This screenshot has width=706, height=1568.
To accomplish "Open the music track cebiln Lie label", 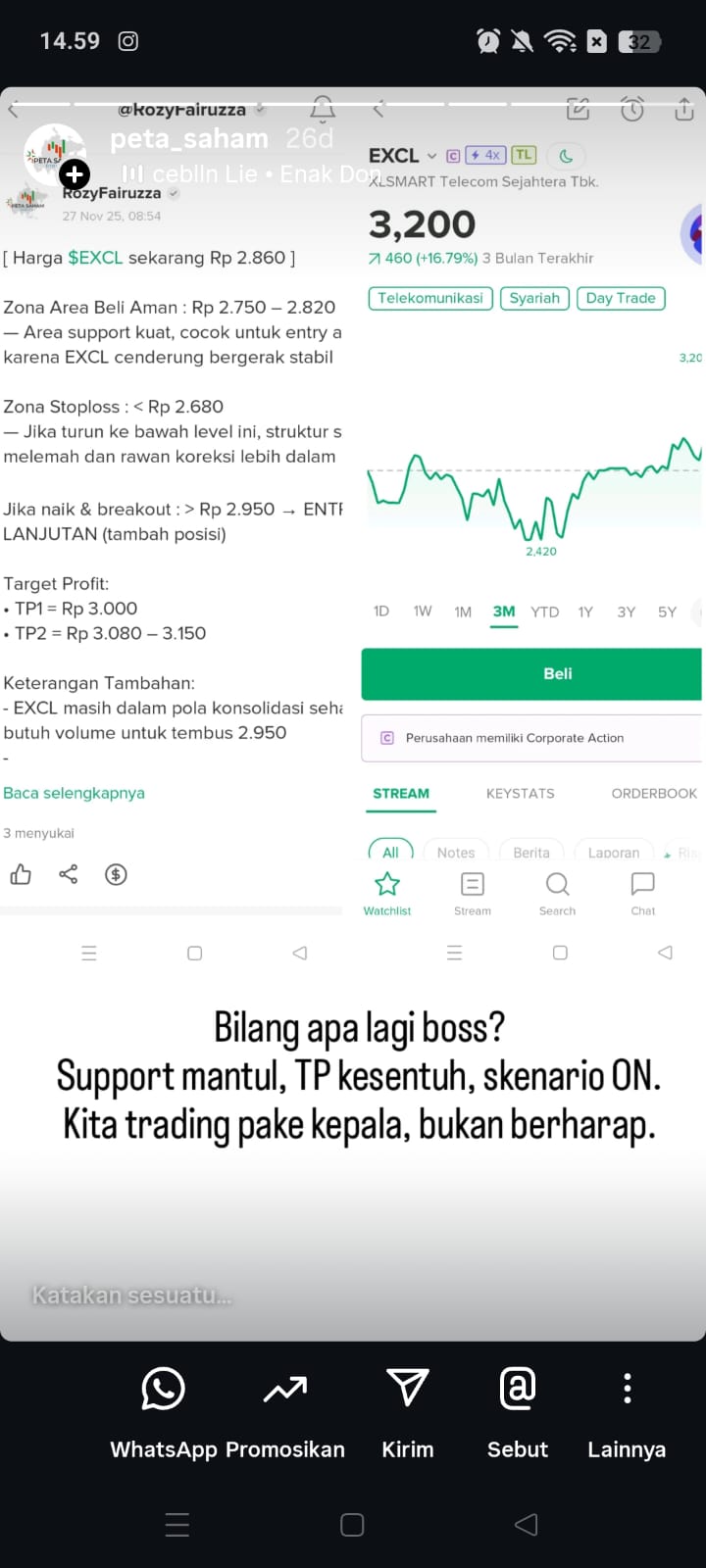I will point(250,174).
